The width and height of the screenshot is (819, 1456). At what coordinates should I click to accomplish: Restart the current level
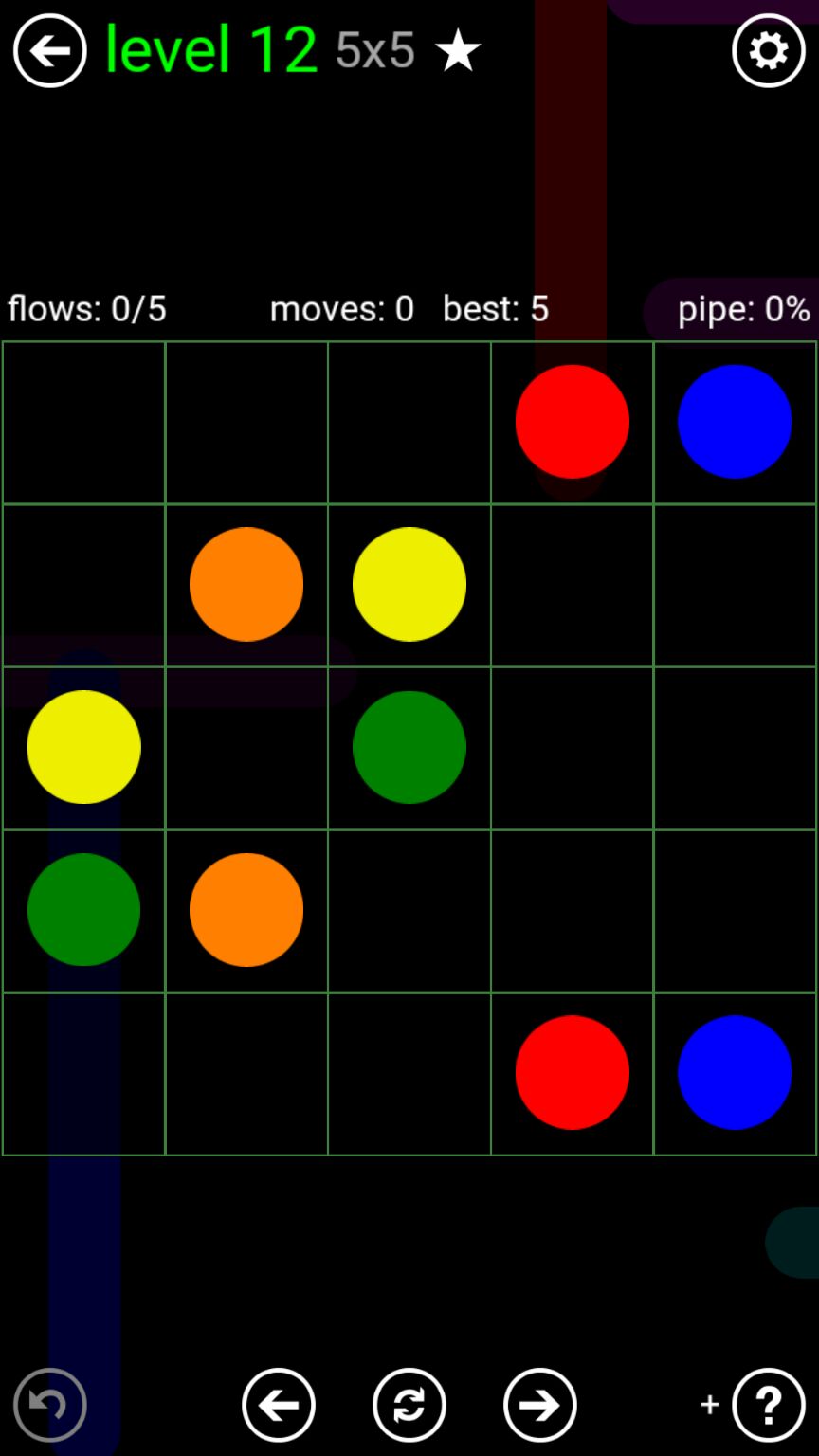pyautogui.click(x=409, y=1405)
